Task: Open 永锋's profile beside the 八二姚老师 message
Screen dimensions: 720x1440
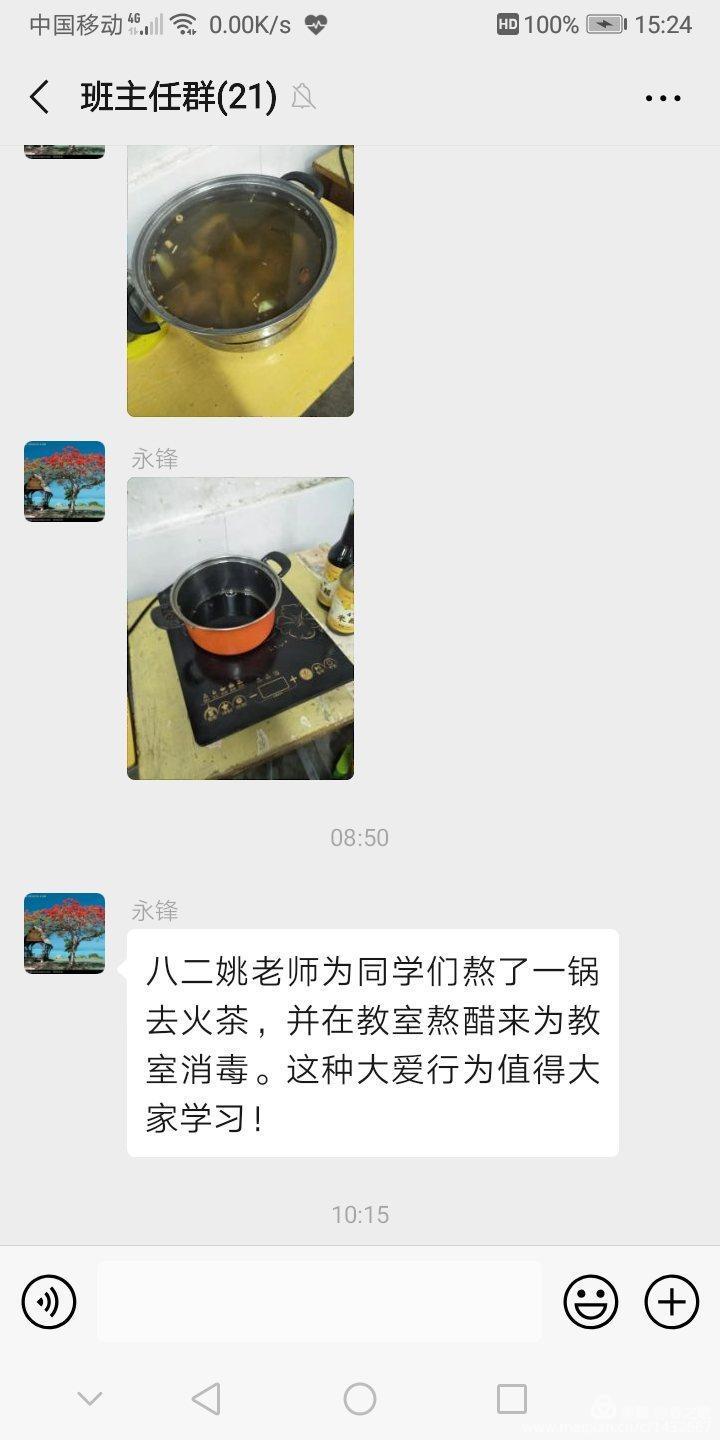Action: [x=64, y=933]
